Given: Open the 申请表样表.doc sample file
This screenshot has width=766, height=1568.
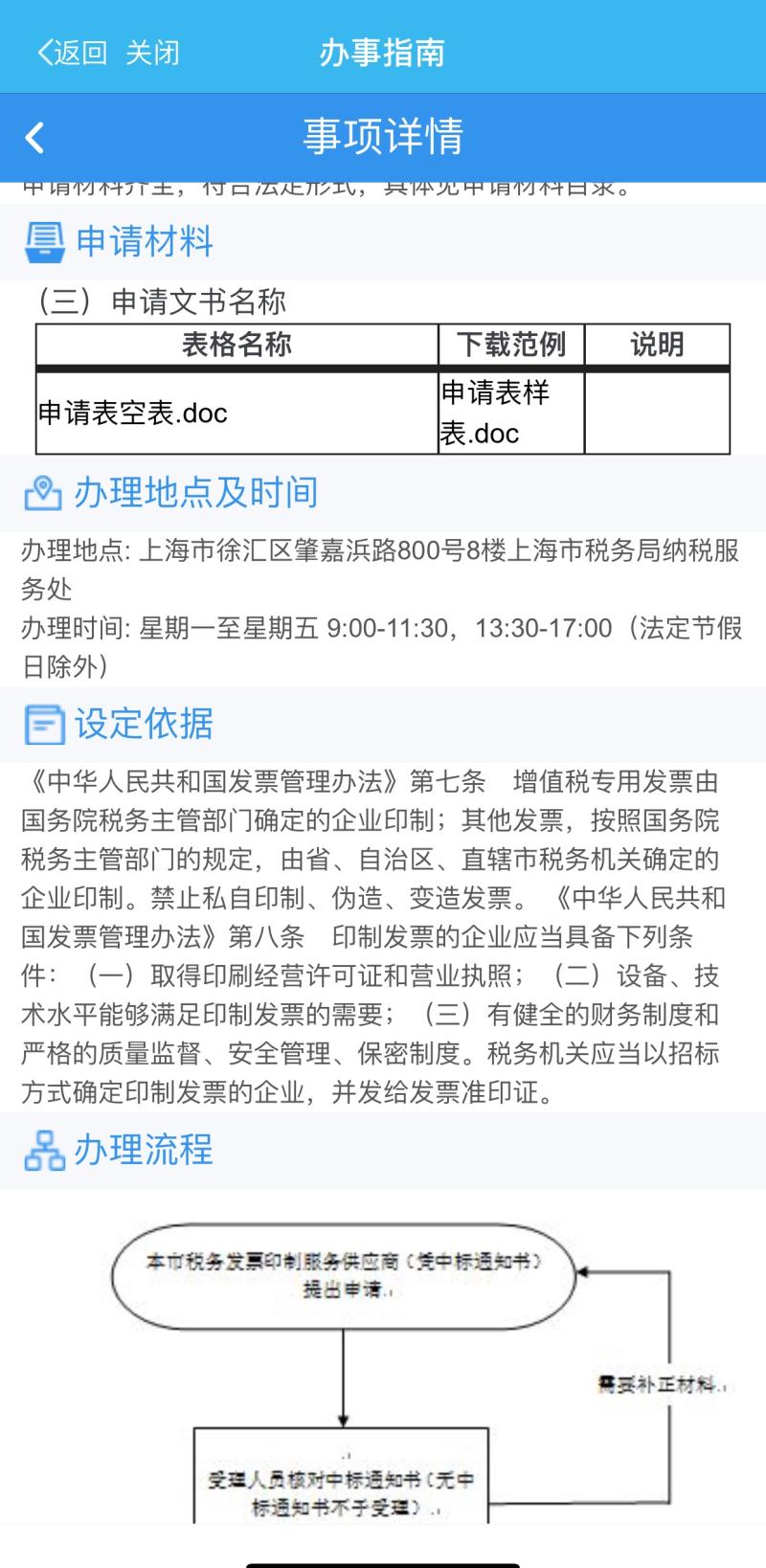Looking at the screenshot, I should [495, 413].
